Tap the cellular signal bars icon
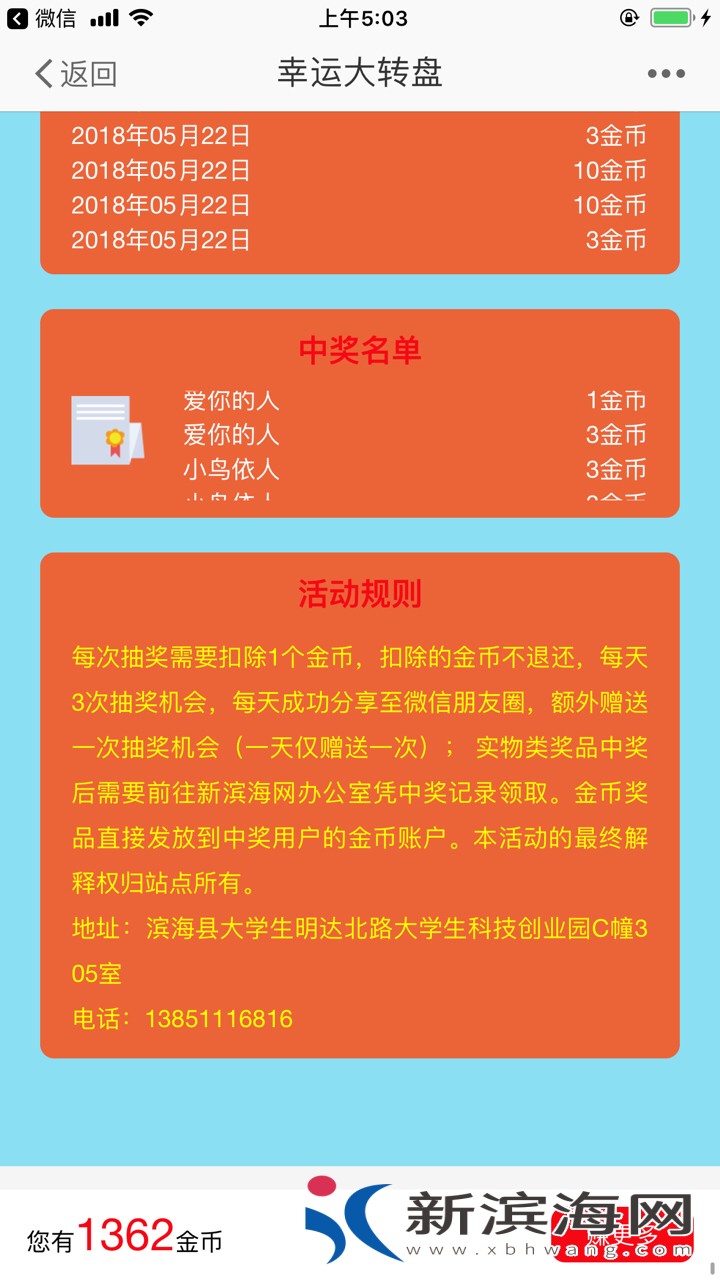Image resolution: width=720 pixels, height=1280 pixels. tap(104, 16)
